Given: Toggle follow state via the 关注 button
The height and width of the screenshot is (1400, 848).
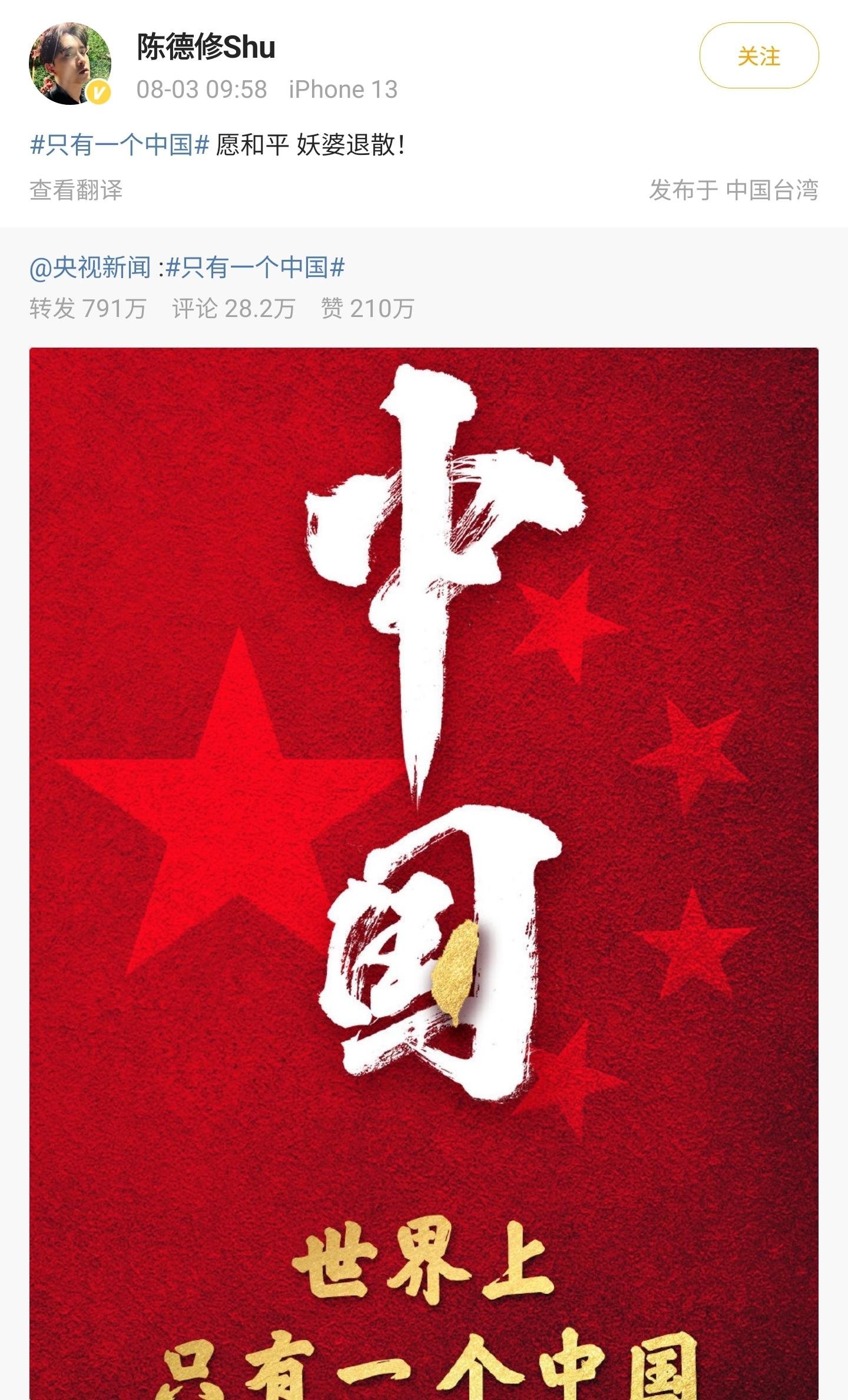Looking at the screenshot, I should pyautogui.click(x=758, y=55).
